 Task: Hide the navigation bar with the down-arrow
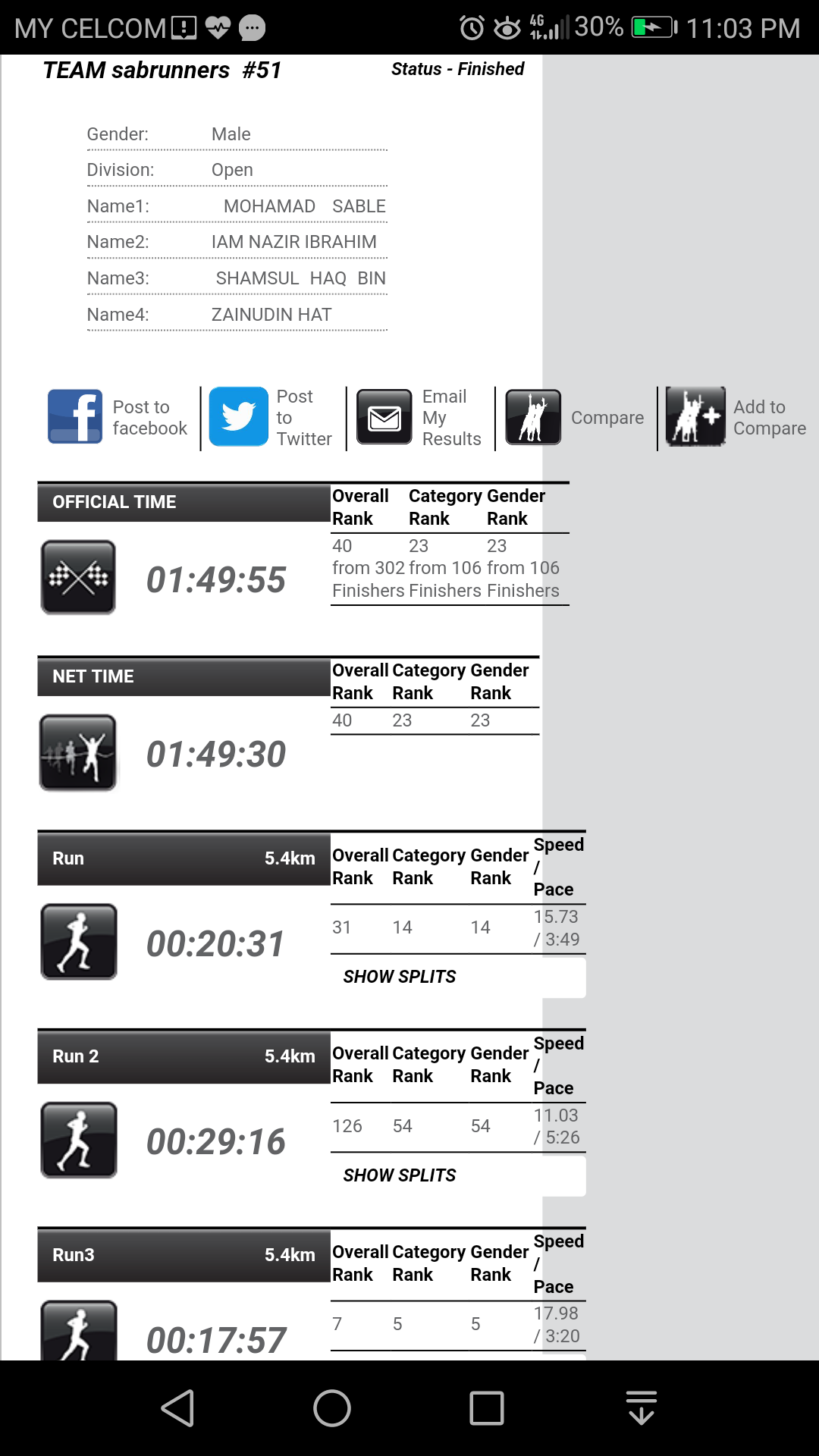642,1408
